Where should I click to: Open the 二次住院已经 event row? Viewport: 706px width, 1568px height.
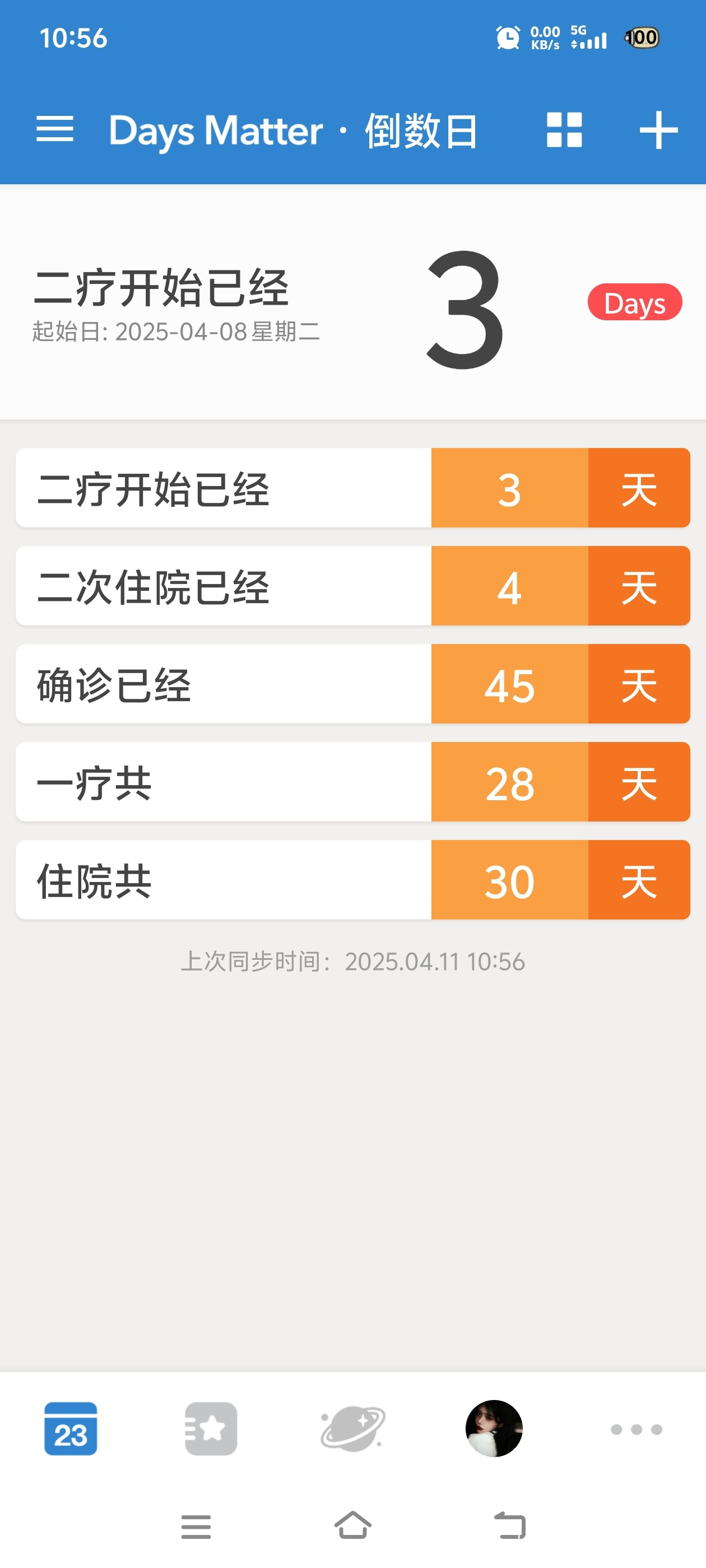point(352,586)
